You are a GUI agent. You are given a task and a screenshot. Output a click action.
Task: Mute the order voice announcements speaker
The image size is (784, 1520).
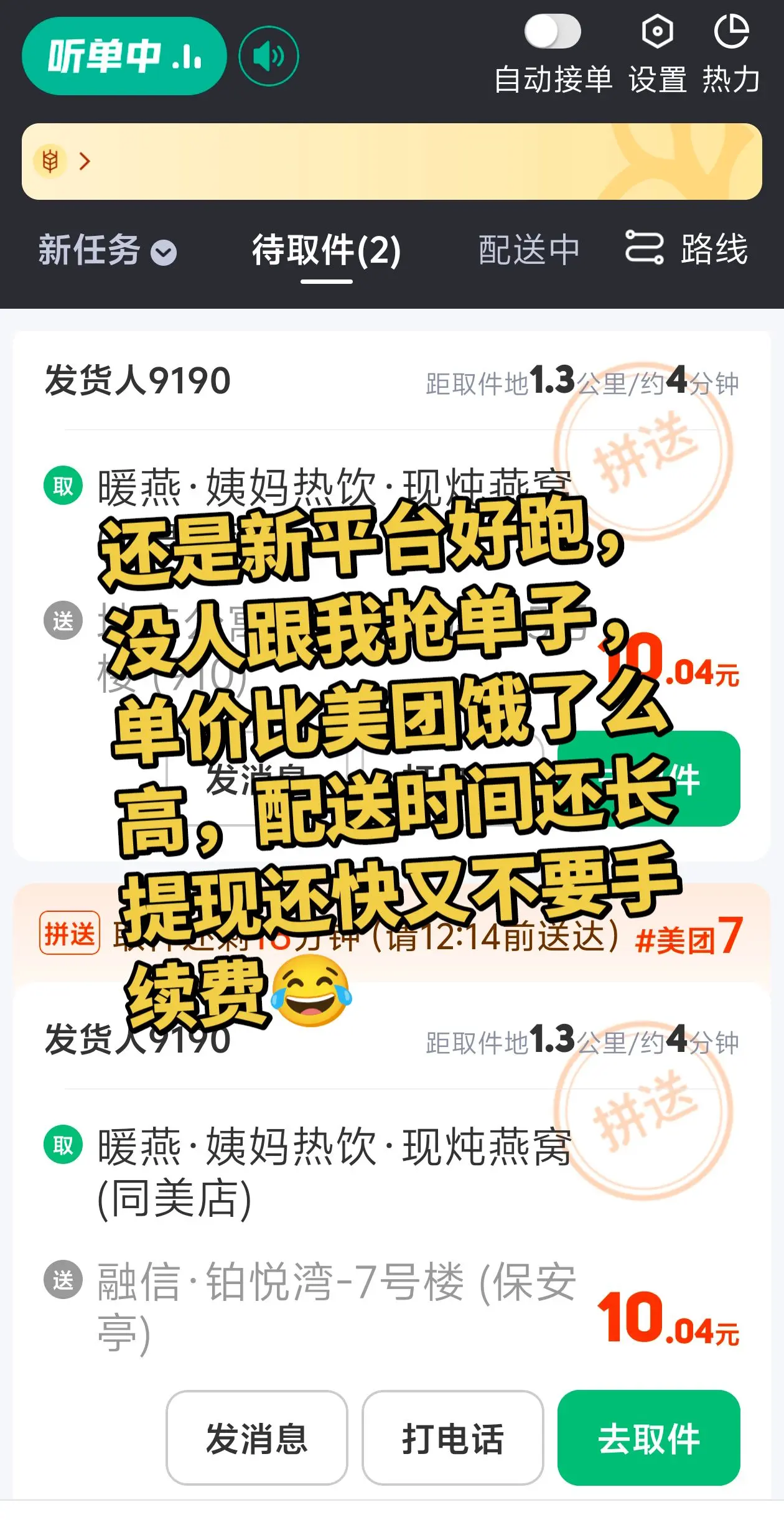269,57
